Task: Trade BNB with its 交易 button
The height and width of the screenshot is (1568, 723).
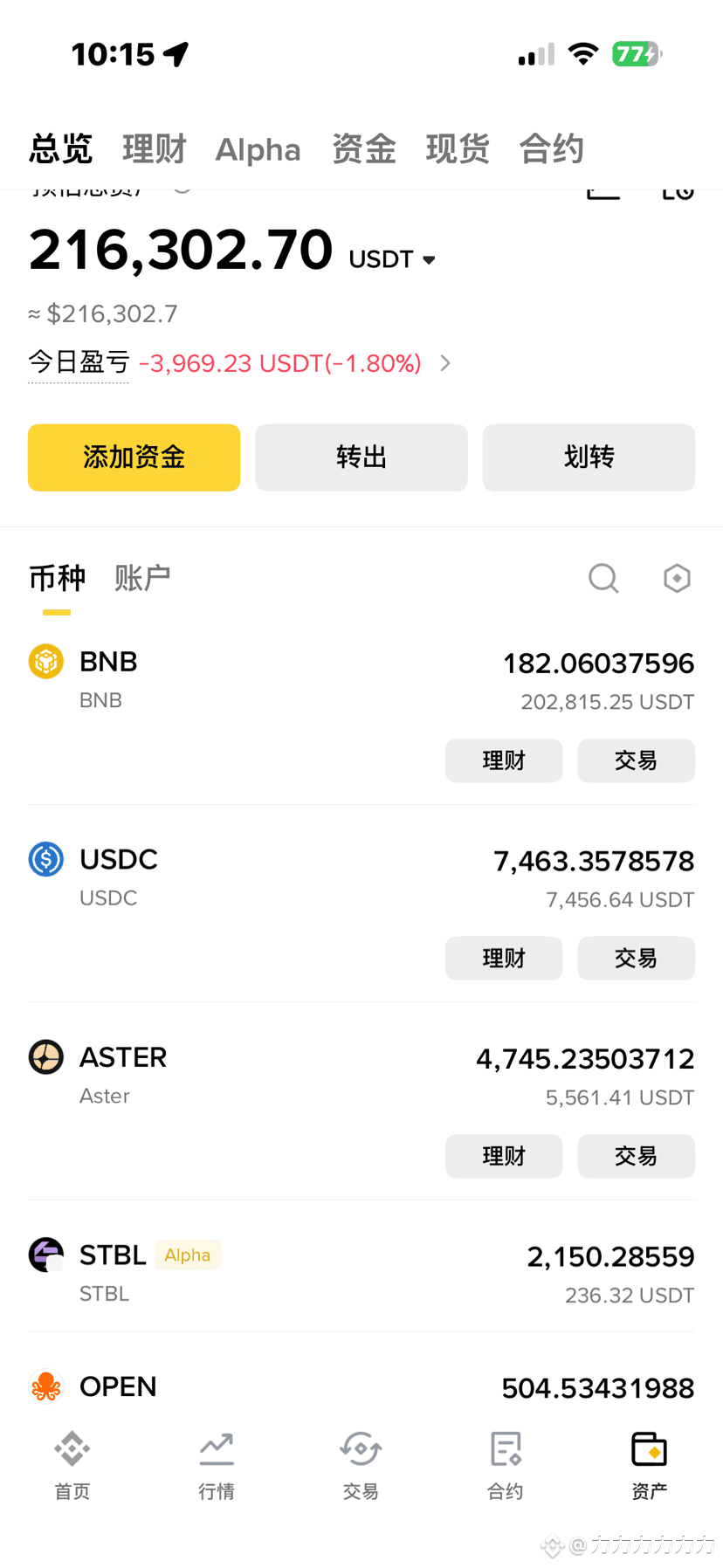Action: click(x=636, y=760)
